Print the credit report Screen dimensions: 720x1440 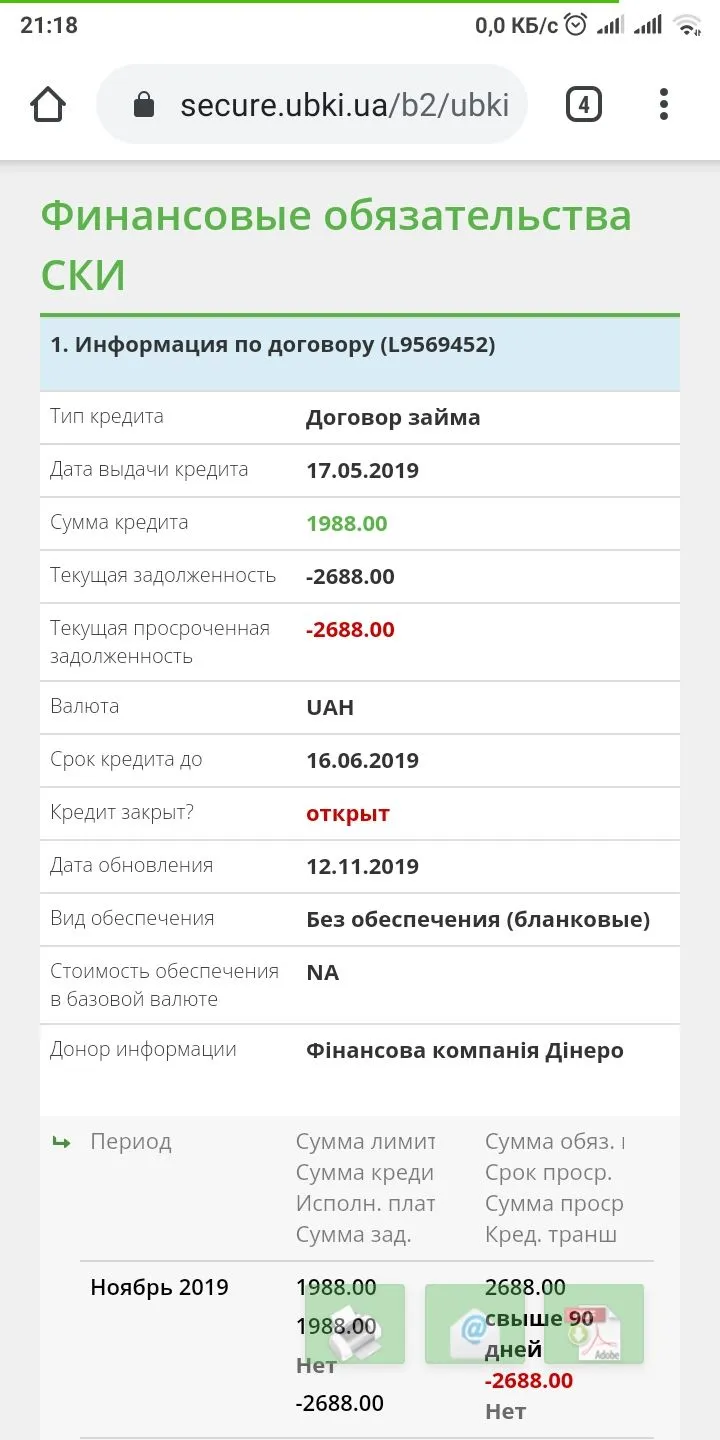(355, 1324)
